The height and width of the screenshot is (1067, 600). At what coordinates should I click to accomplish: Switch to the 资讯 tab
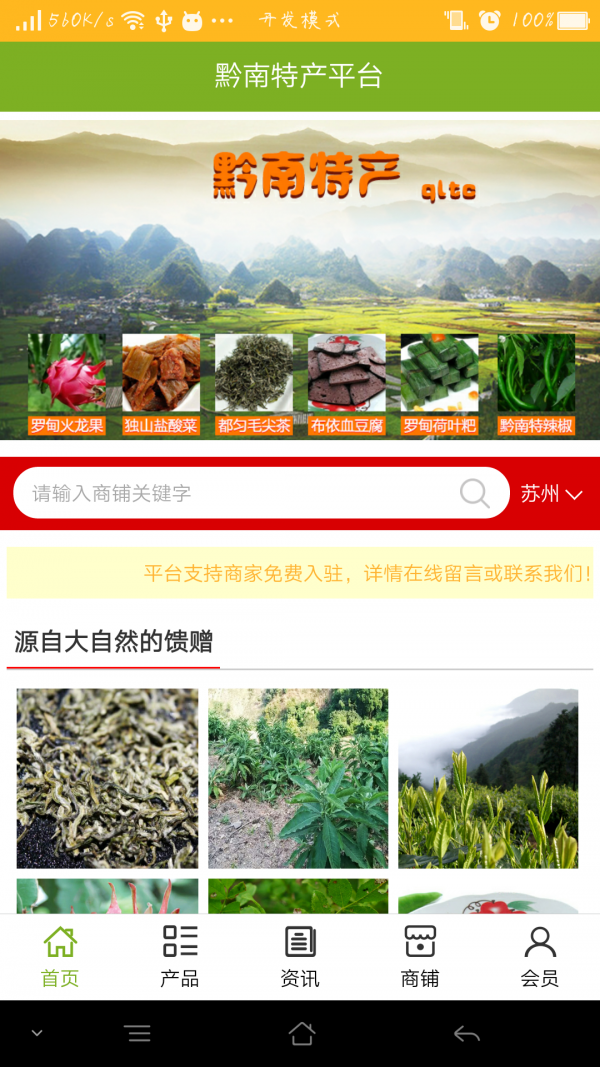pyautogui.click(x=300, y=957)
